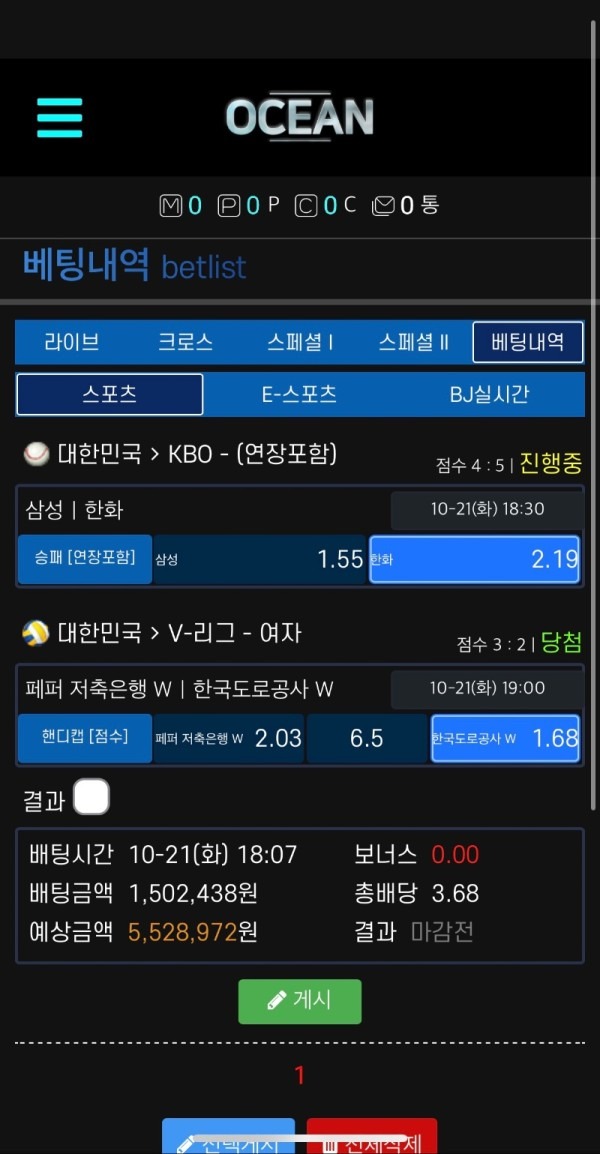Tap the blue 선택게시 button
The width and height of the screenshot is (600, 1154).
click(229, 1138)
